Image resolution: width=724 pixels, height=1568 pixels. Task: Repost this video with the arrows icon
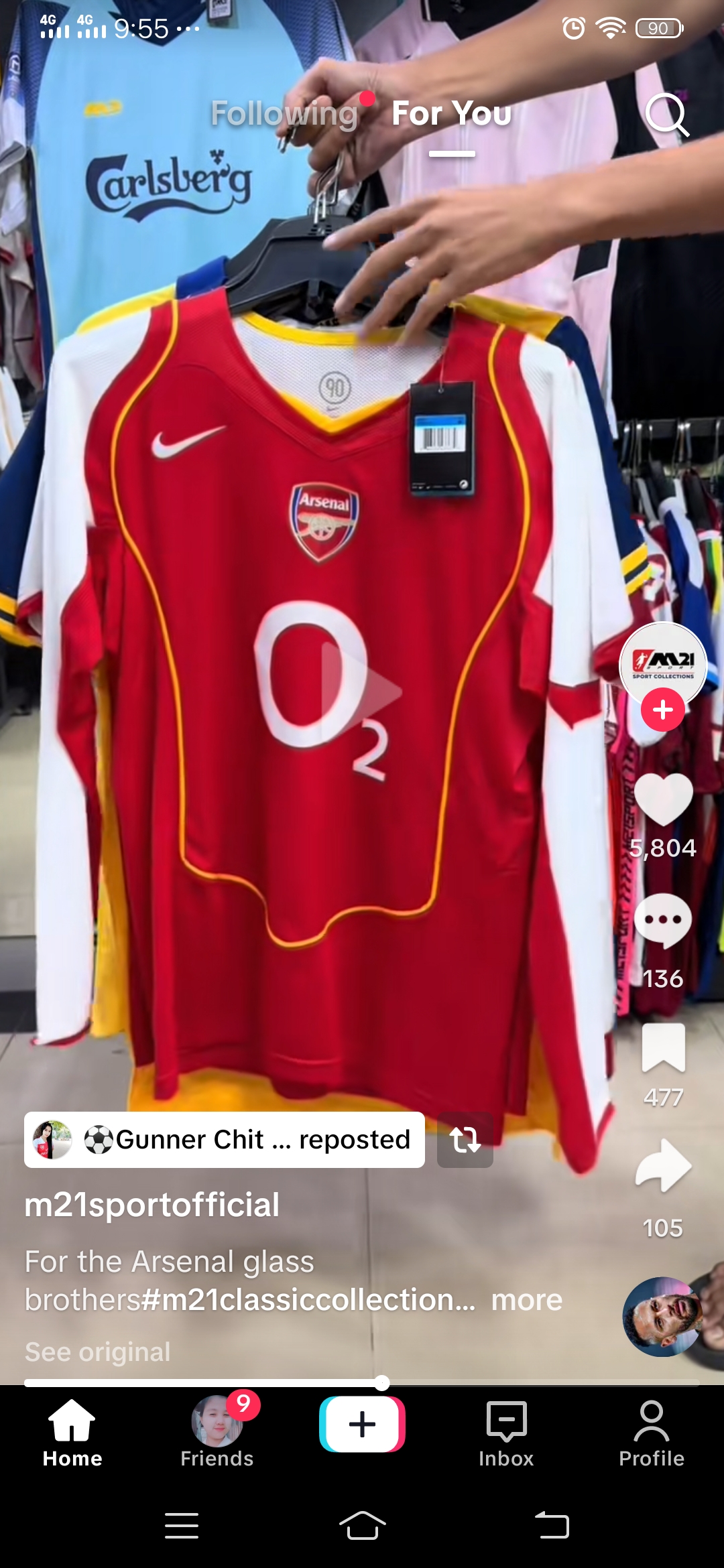465,1140
